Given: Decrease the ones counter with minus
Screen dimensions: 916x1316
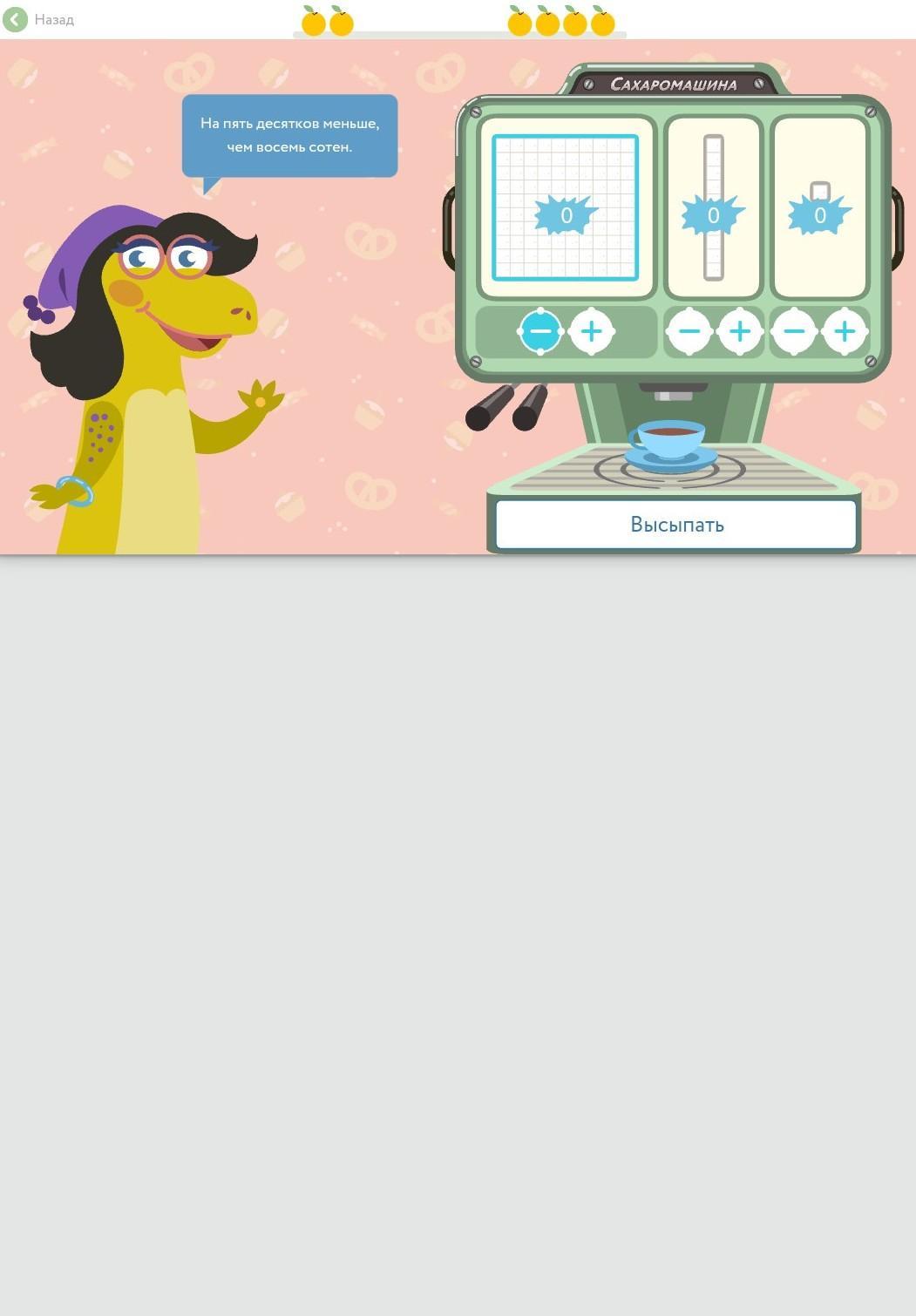Looking at the screenshot, I should coord(794,331).
